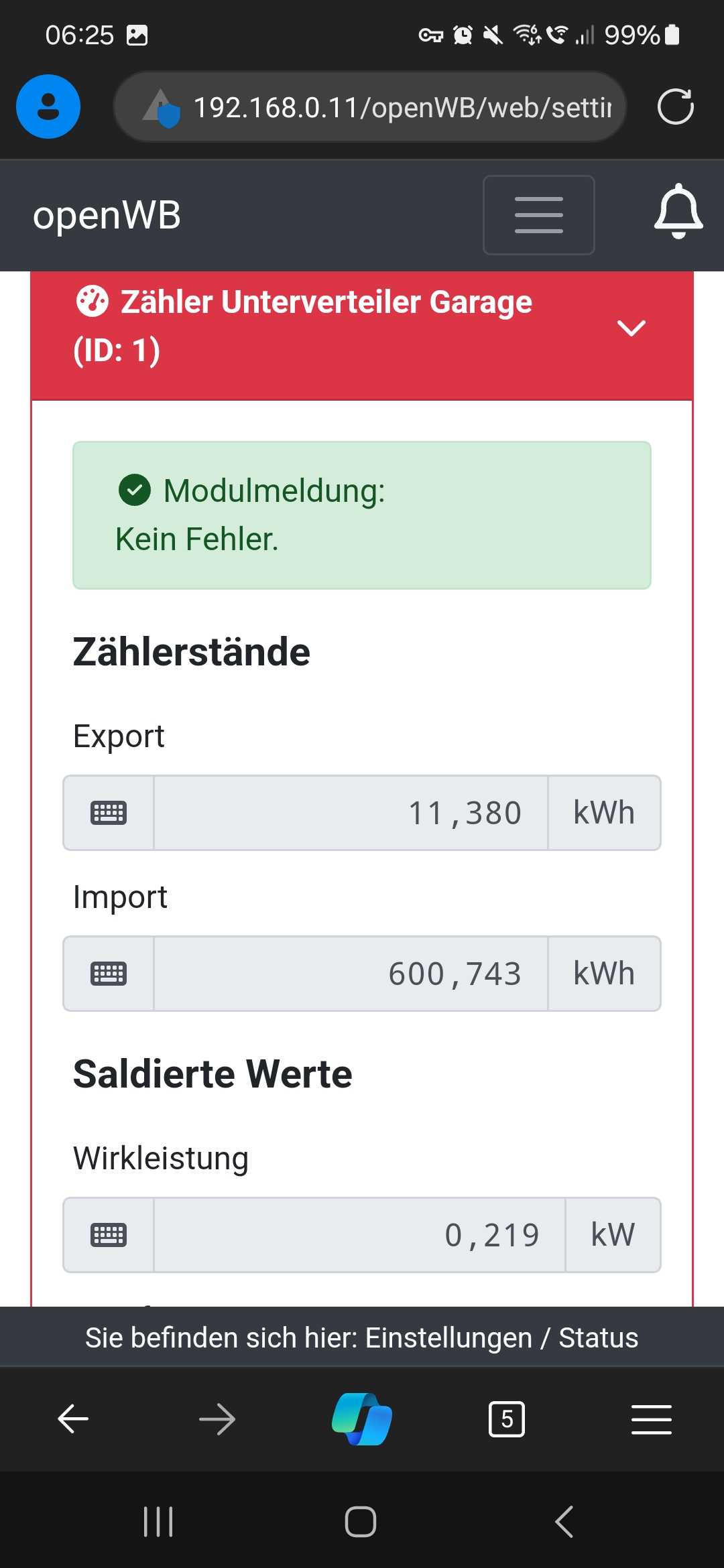This screenshot has height=1568, width=724.
Task: Open the openWB notifications bell
Action: click(678, 212)
